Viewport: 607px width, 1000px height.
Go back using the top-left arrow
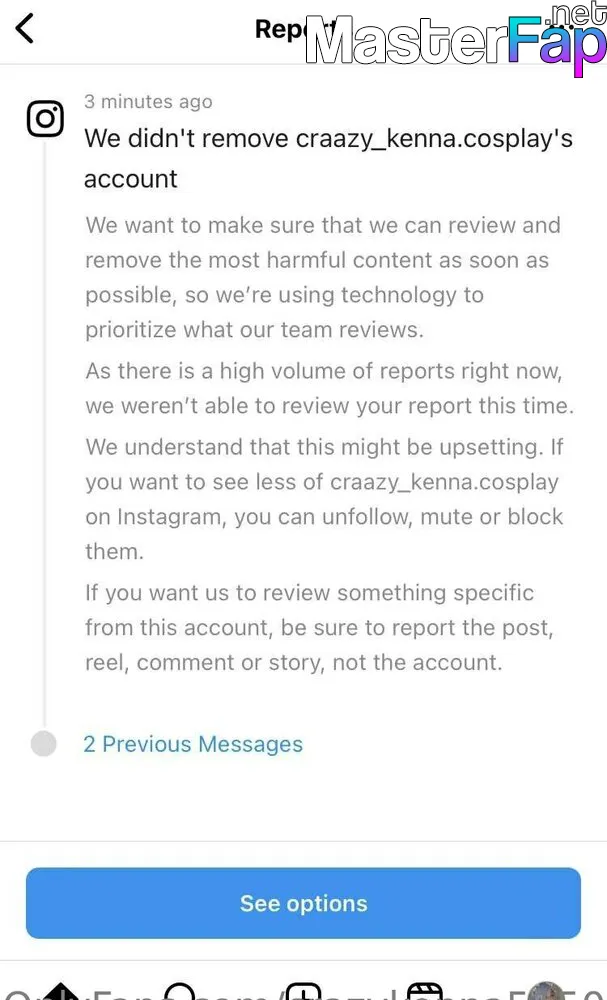click(x=25, y=29)
